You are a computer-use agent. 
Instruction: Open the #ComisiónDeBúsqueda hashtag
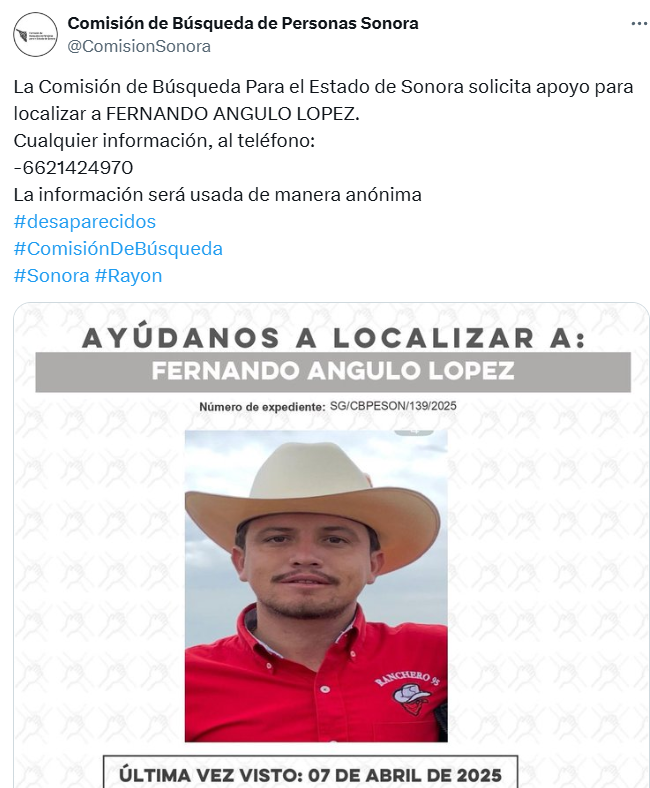point(118,248)
